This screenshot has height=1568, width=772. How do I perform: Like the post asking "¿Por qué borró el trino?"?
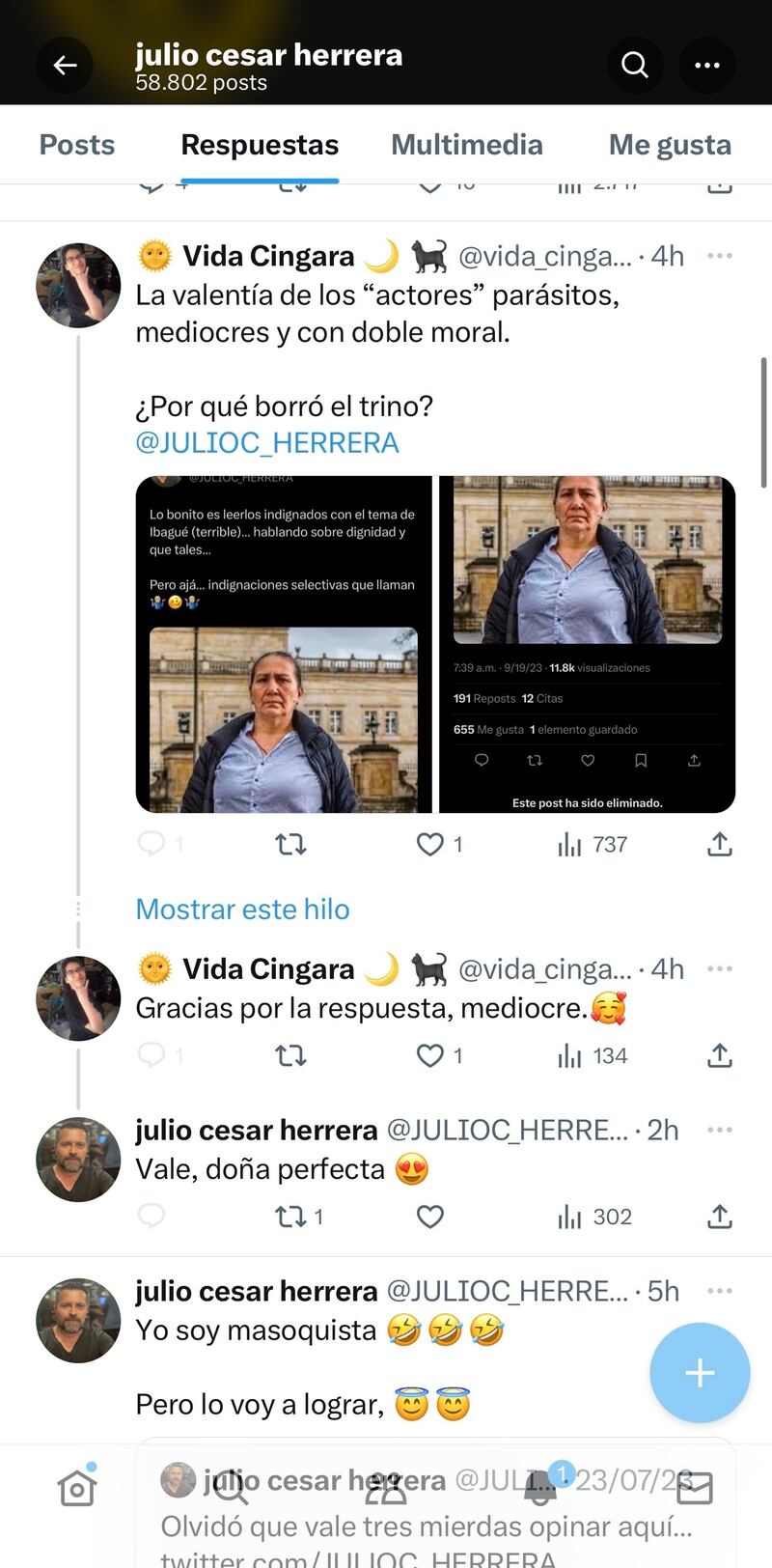430,845
